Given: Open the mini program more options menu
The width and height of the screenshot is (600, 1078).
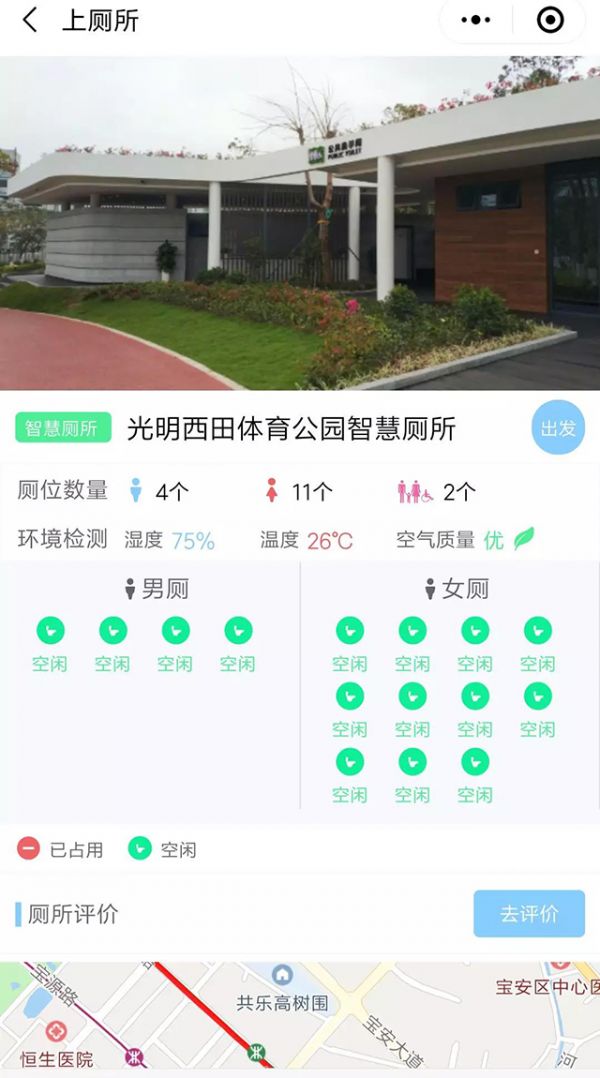Looking at the screenshot, I should (476, 20).
